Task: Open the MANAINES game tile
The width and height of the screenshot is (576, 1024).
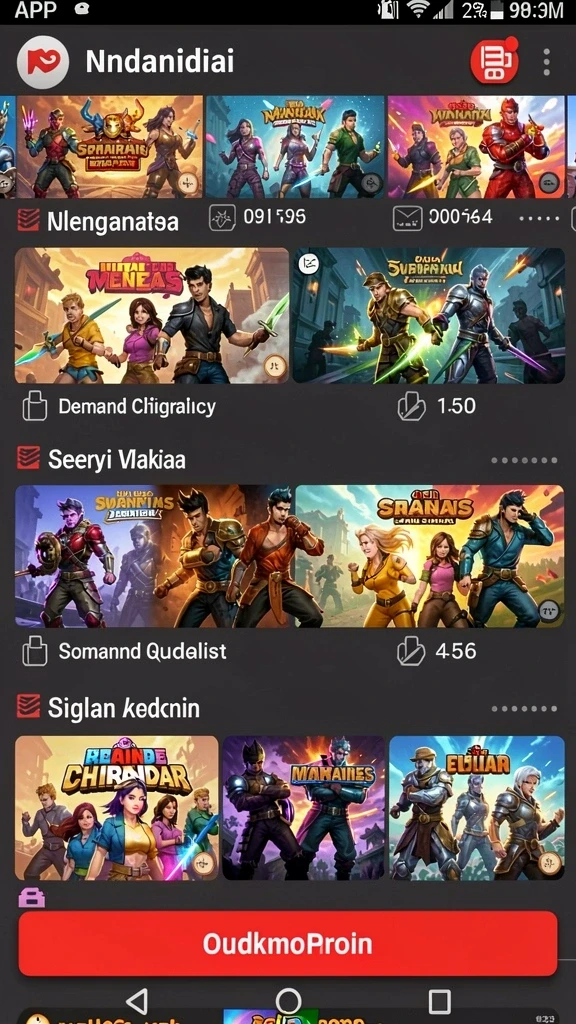Action: (304, 808)
